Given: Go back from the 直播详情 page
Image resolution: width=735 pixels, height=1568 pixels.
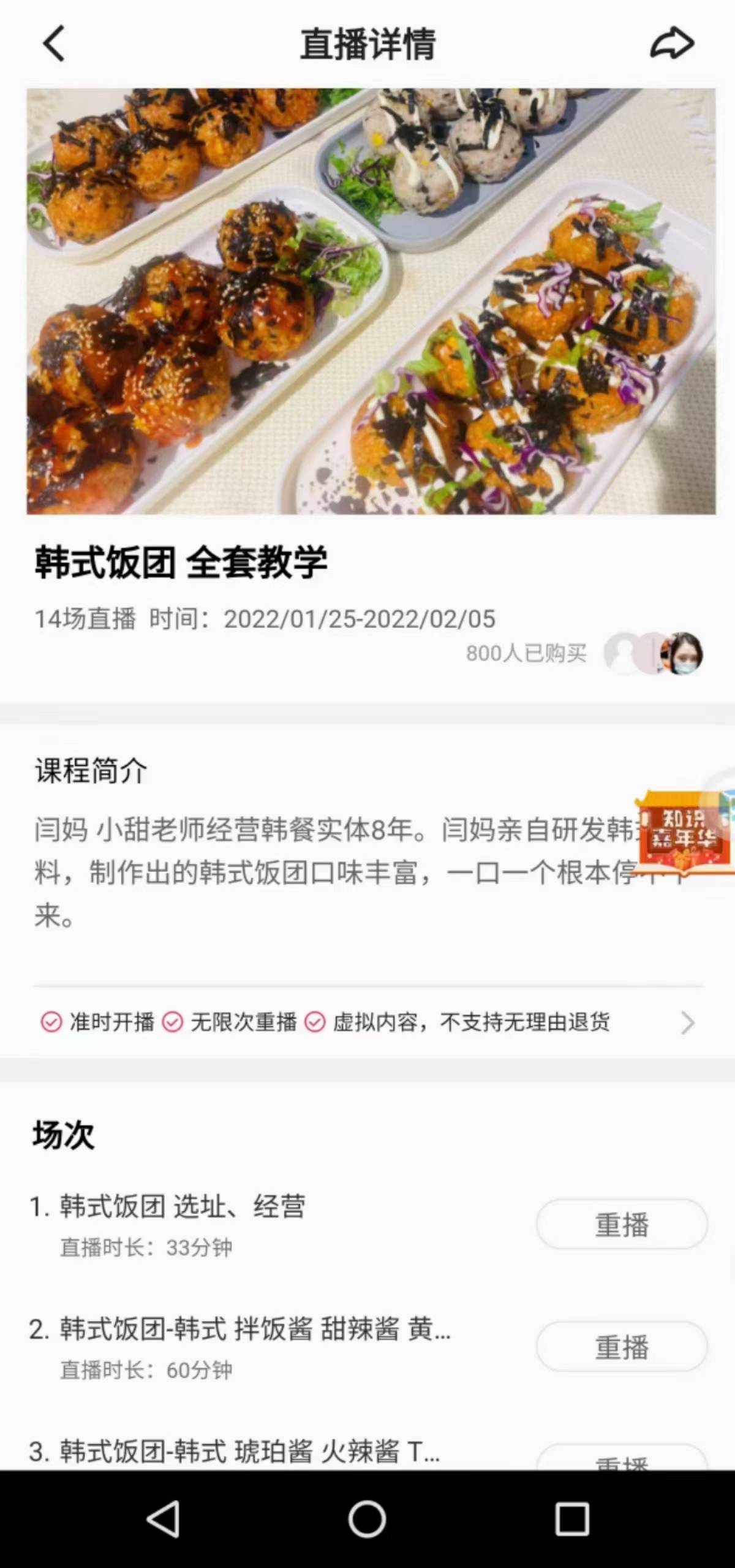Looking at the screenshot, I should [54, 44].
